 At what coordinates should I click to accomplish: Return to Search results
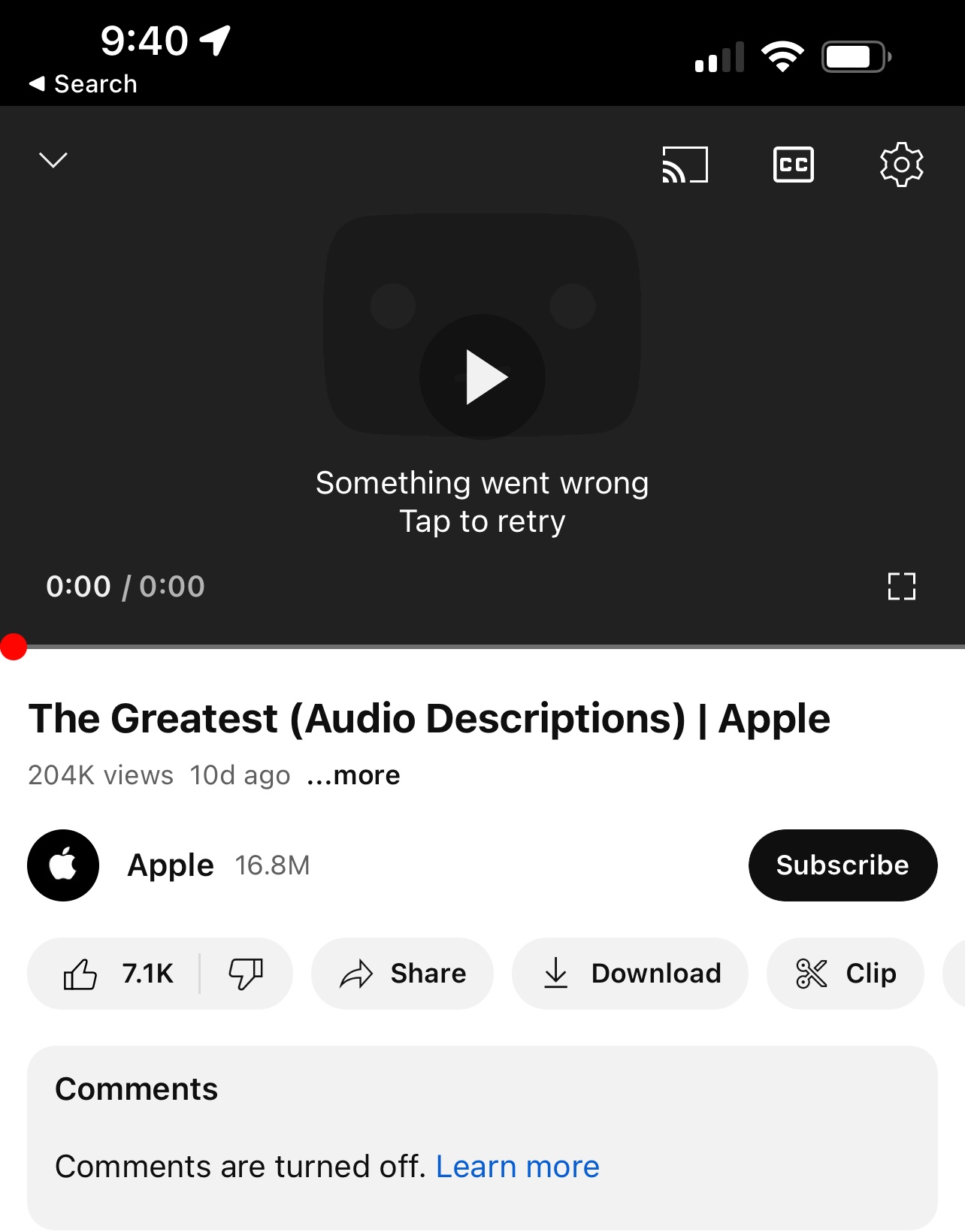(83, 83)
